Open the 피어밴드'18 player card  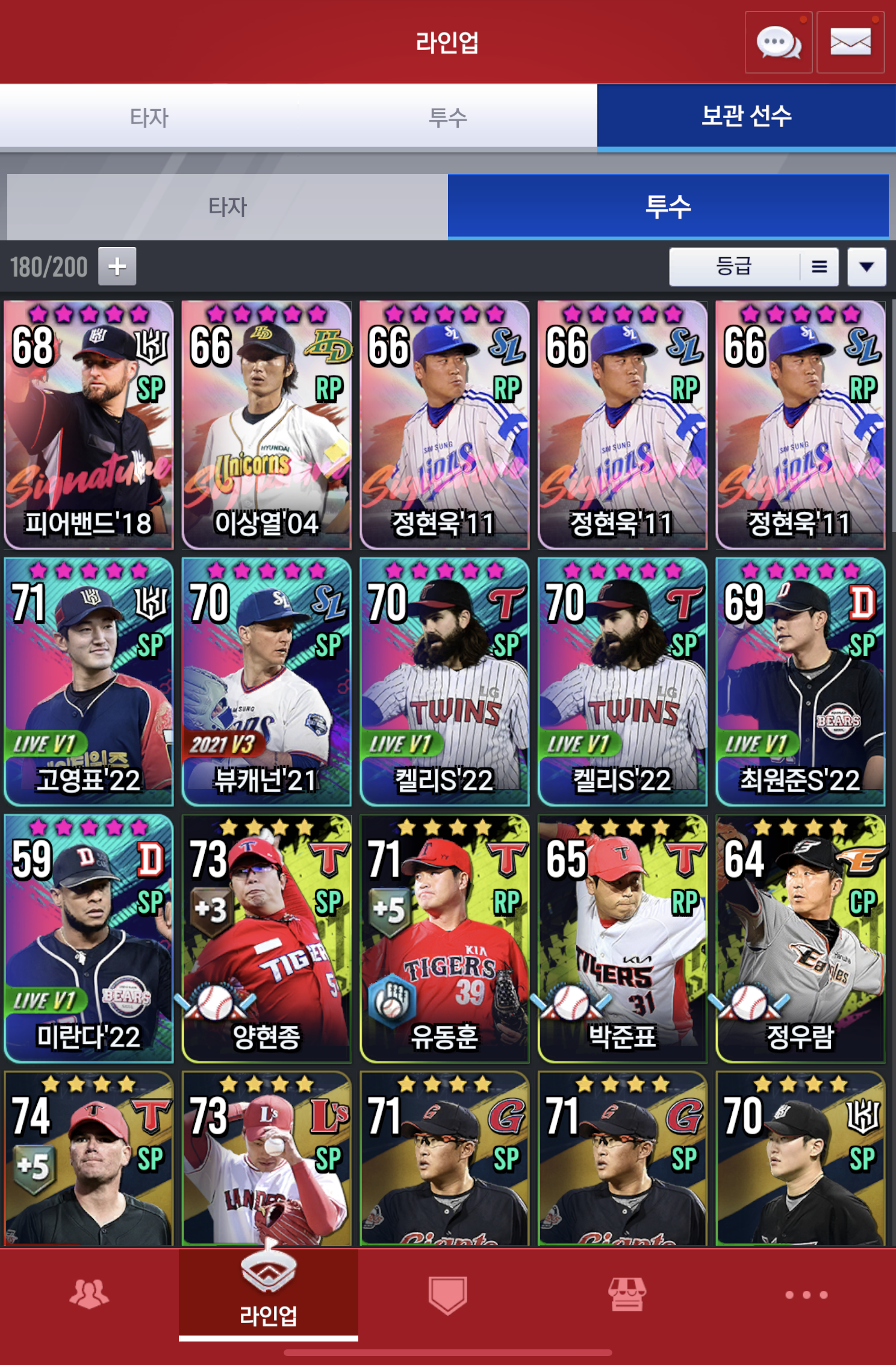coord(89,425)
